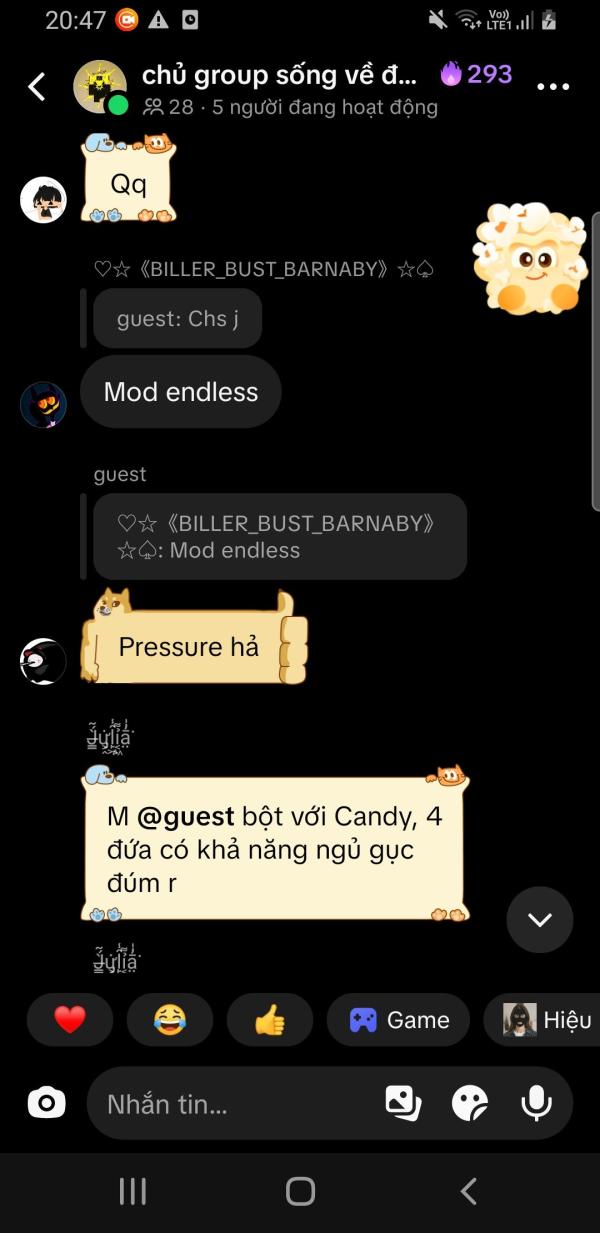
Task: Go to the system home screen
Action: click(x=300, y=1191)
